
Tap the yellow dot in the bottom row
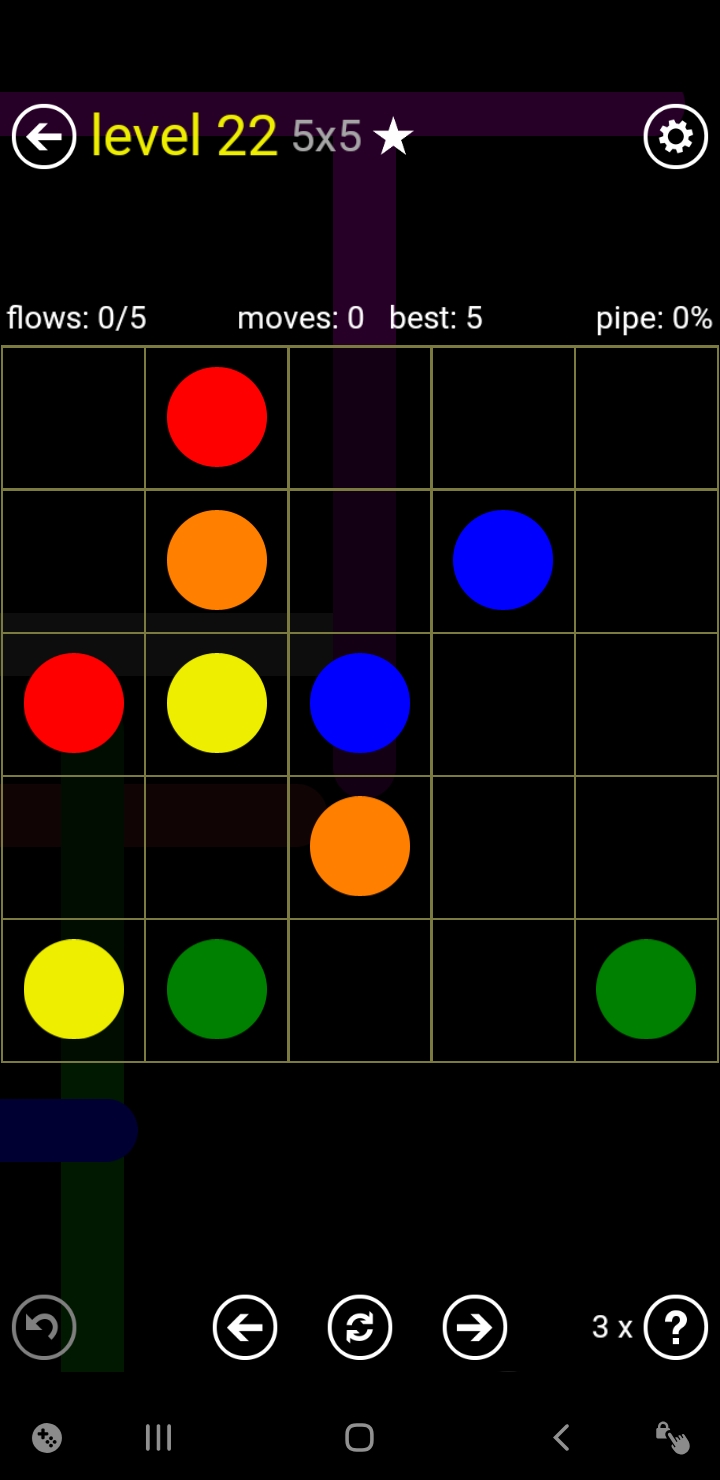tap(74, 989)
